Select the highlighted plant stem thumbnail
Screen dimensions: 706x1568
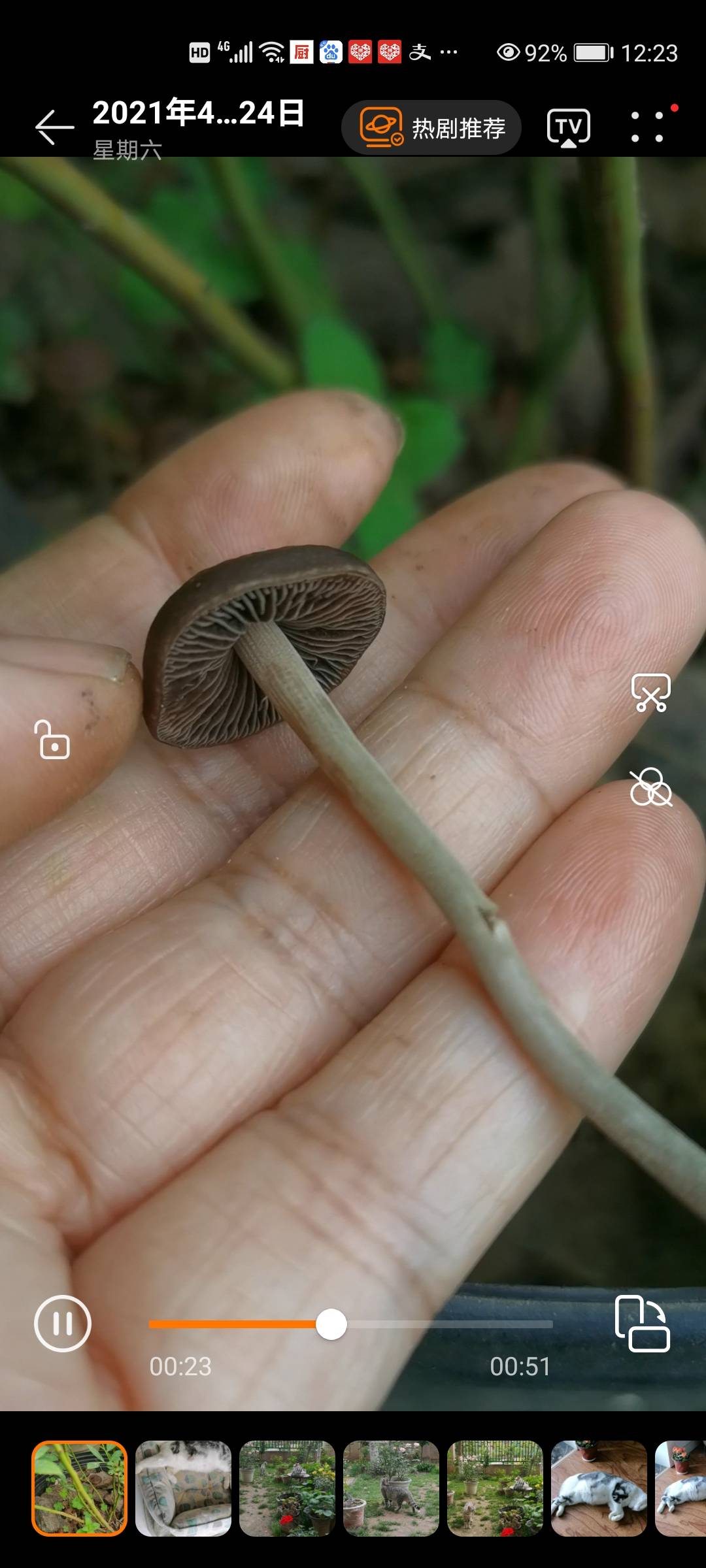click(79, 1488)
